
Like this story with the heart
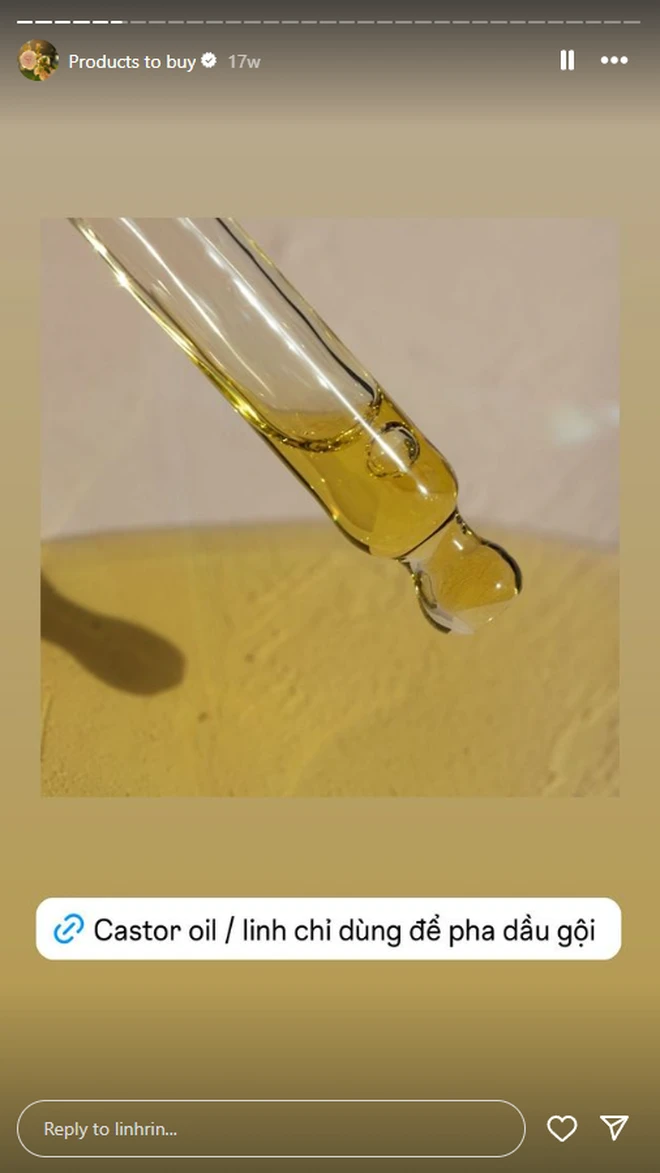pos(562,1129)
